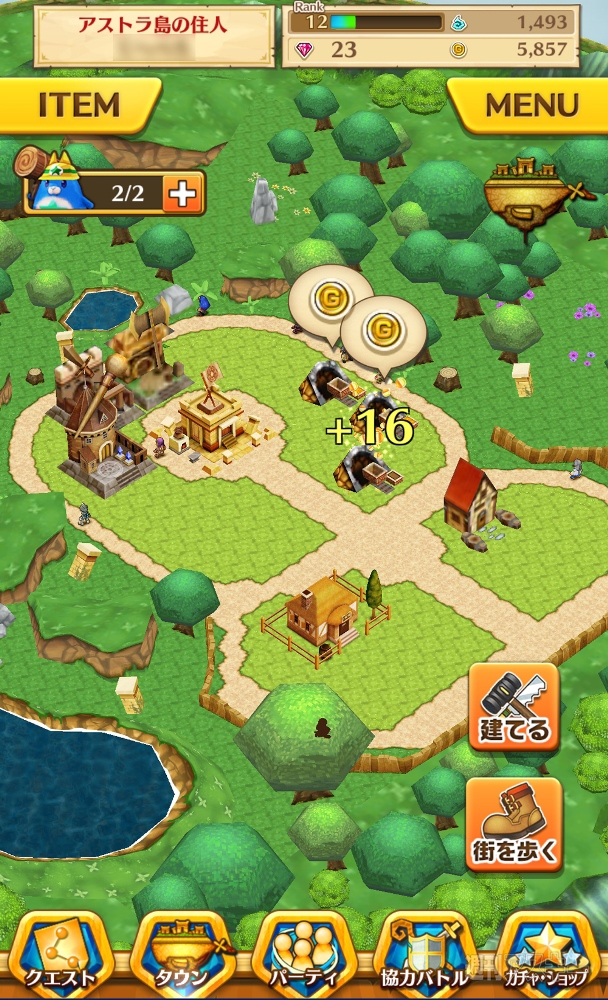Select the fenced orange farmhouse
The width and height of the screenshot is (608, 1000).
(x=322, y=610)
